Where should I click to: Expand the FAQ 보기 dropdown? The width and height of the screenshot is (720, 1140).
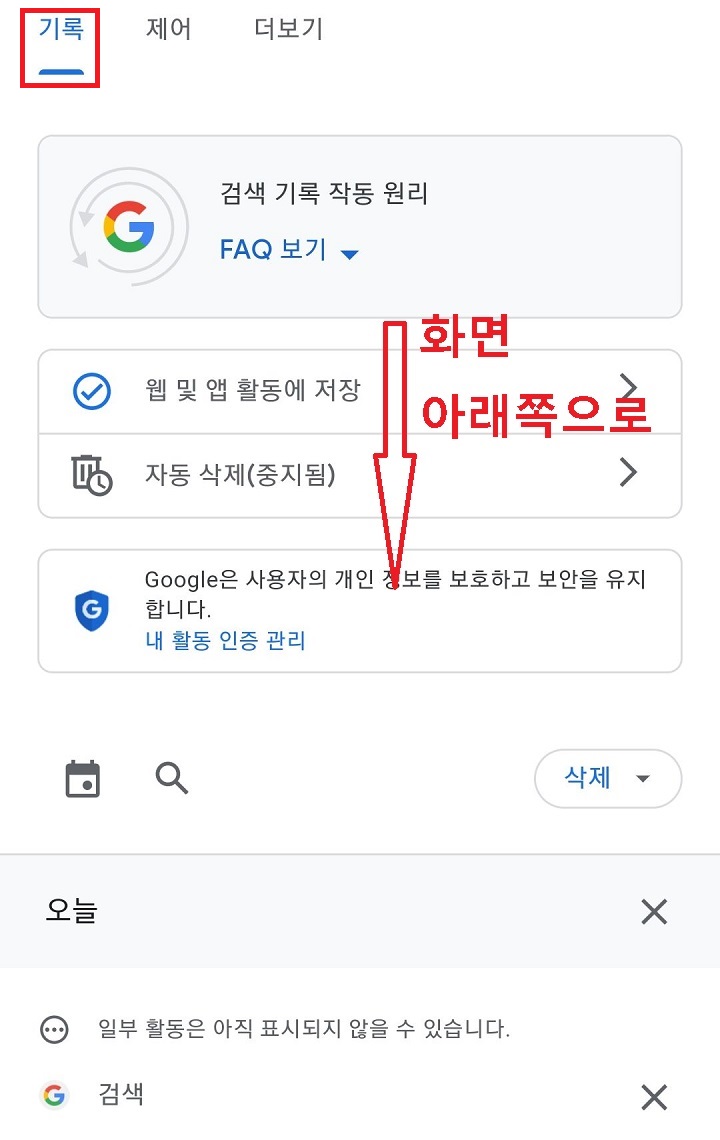pos(348,253)
